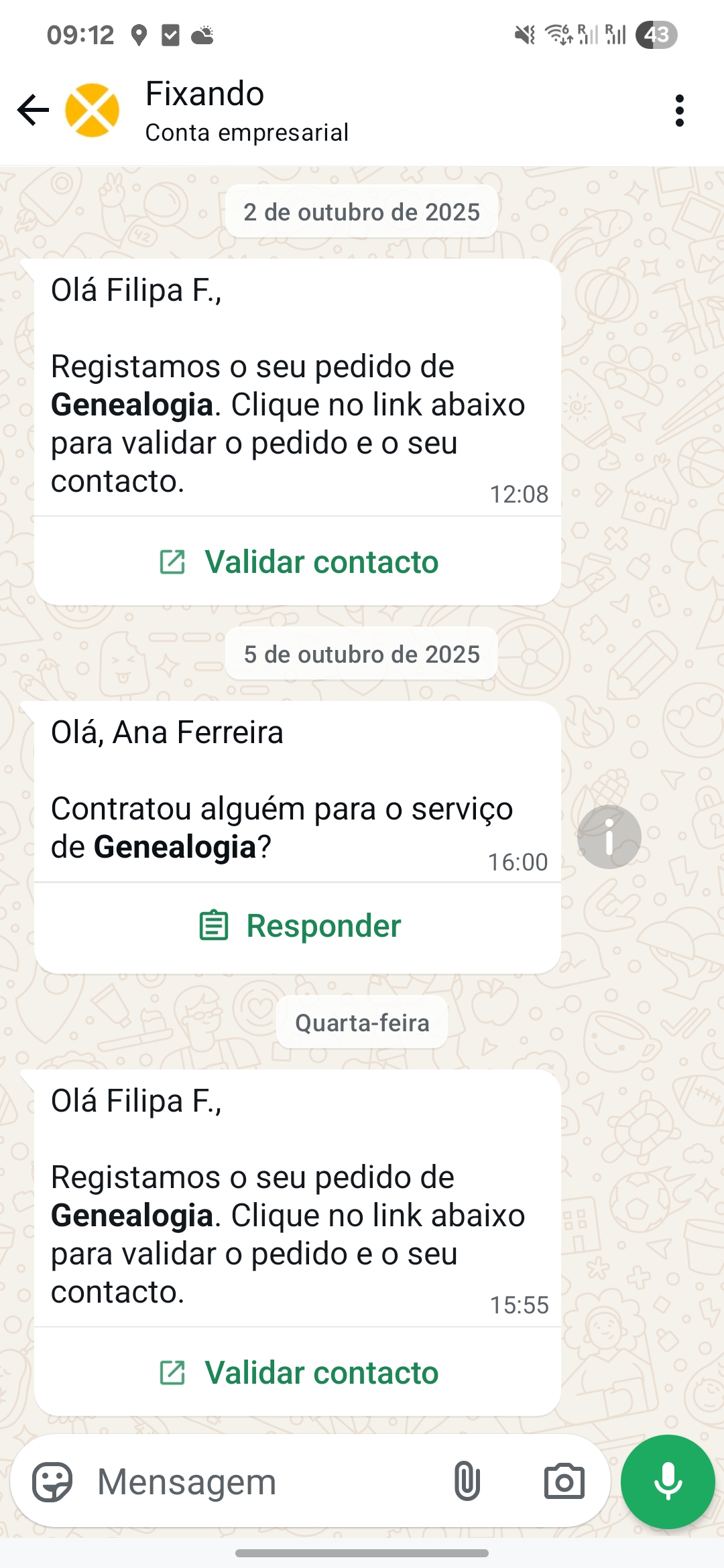Tap the attachment paperclip icon
Image resolution: width=724 pixels, height=1568 pixels.
pyautogui.click(x=468, y=1482)
